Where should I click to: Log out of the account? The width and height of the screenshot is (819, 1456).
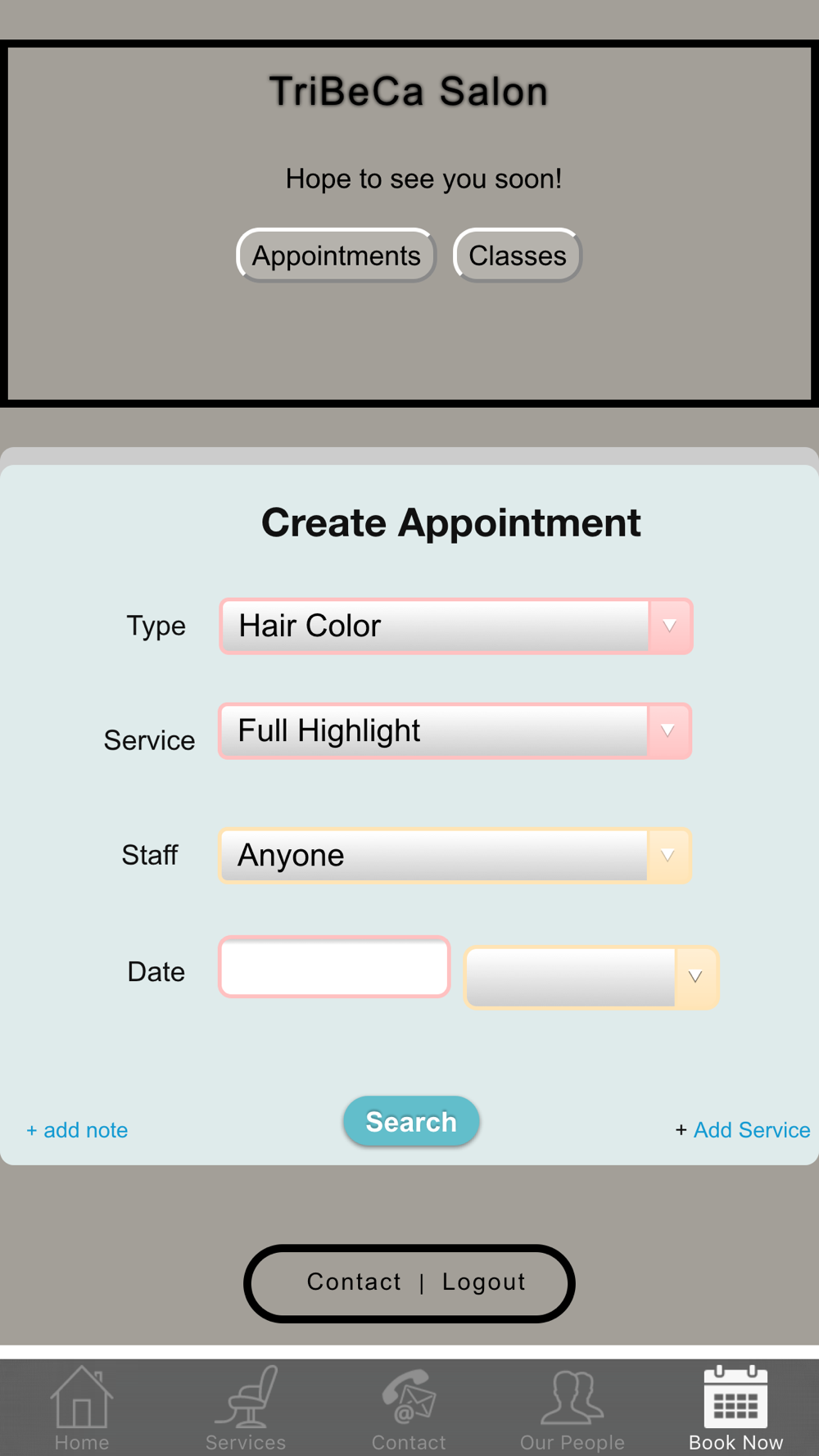[x=483, y=1282]
